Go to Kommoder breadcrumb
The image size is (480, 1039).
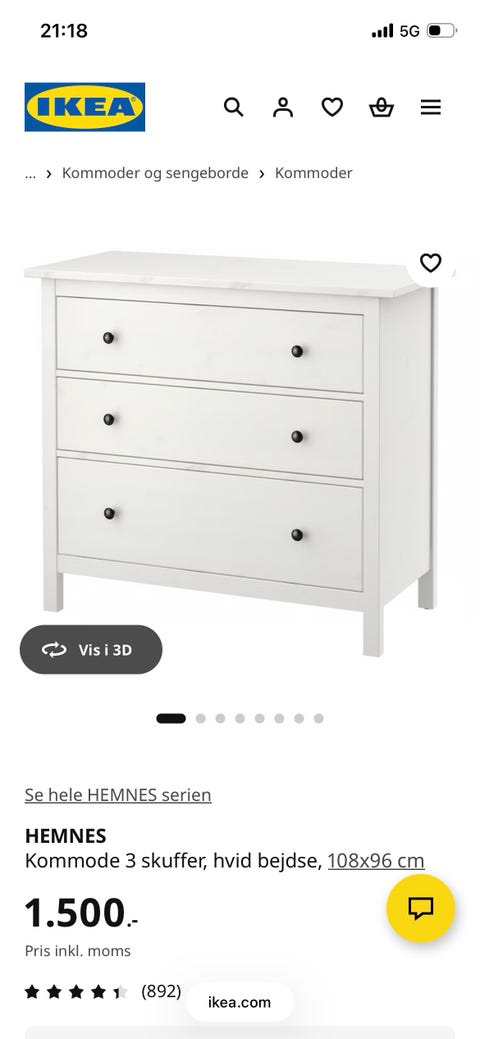pyautogui.click(x=314, y=173)
